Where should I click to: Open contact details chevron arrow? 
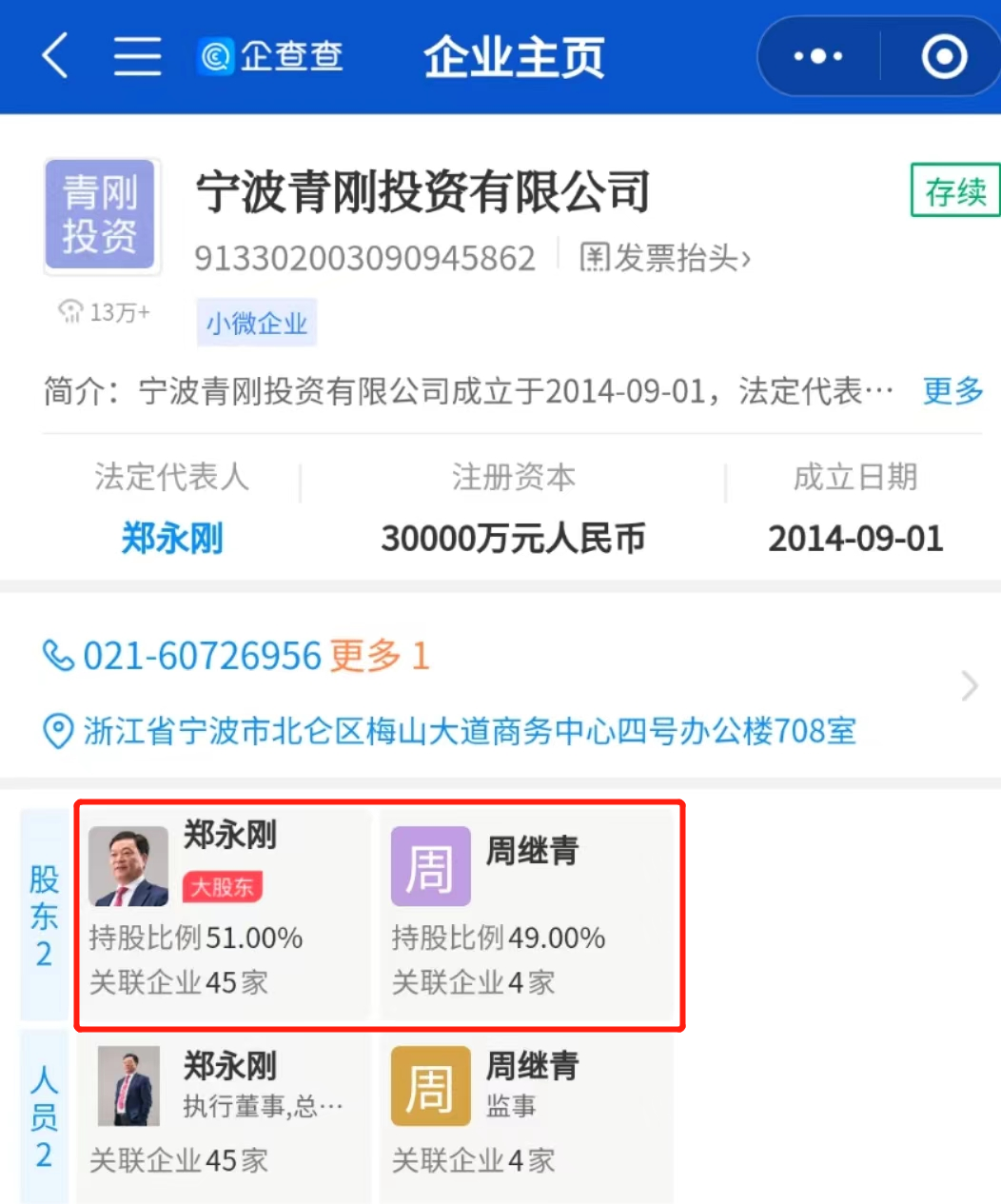(969, 685)
